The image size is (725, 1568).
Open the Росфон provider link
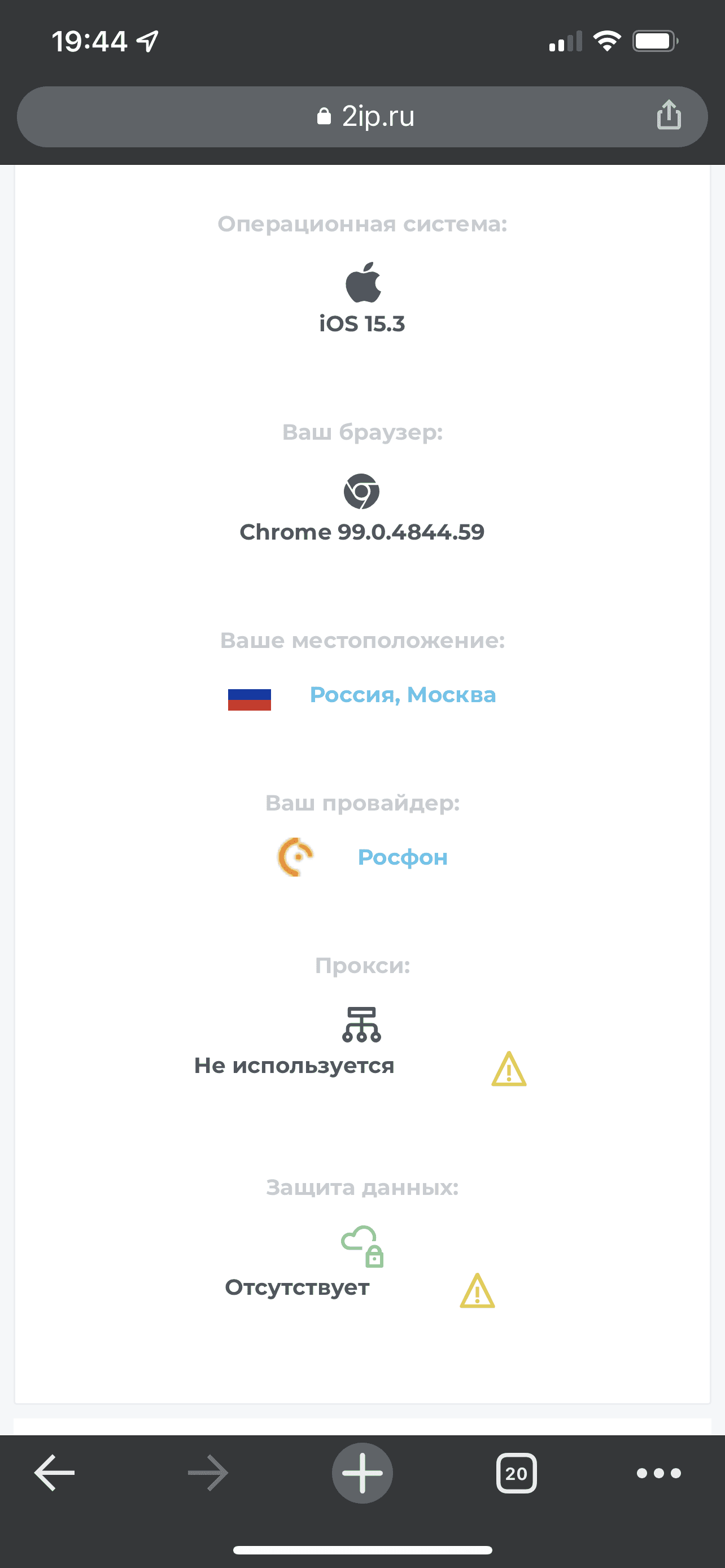(x=403, y=857)
